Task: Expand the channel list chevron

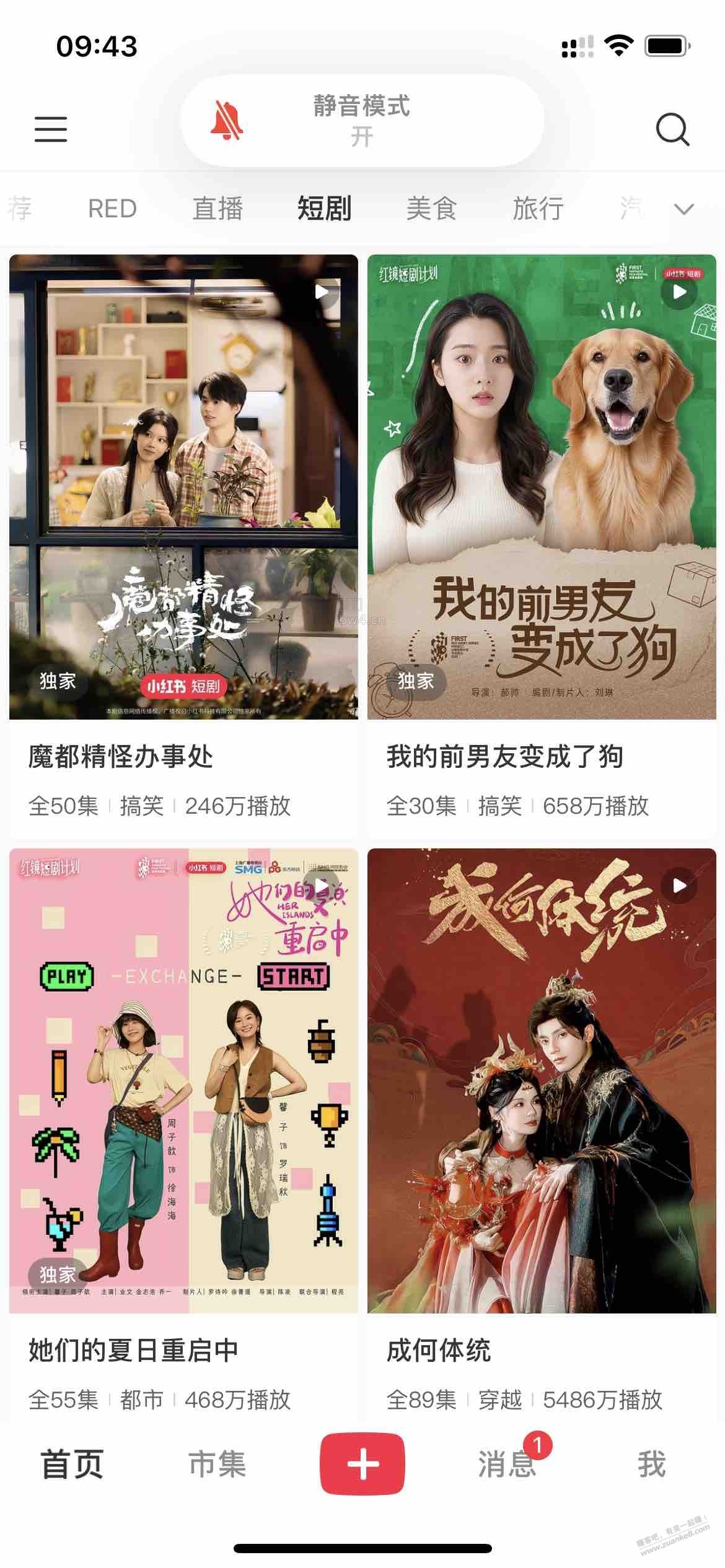Action: click(683, 209)
